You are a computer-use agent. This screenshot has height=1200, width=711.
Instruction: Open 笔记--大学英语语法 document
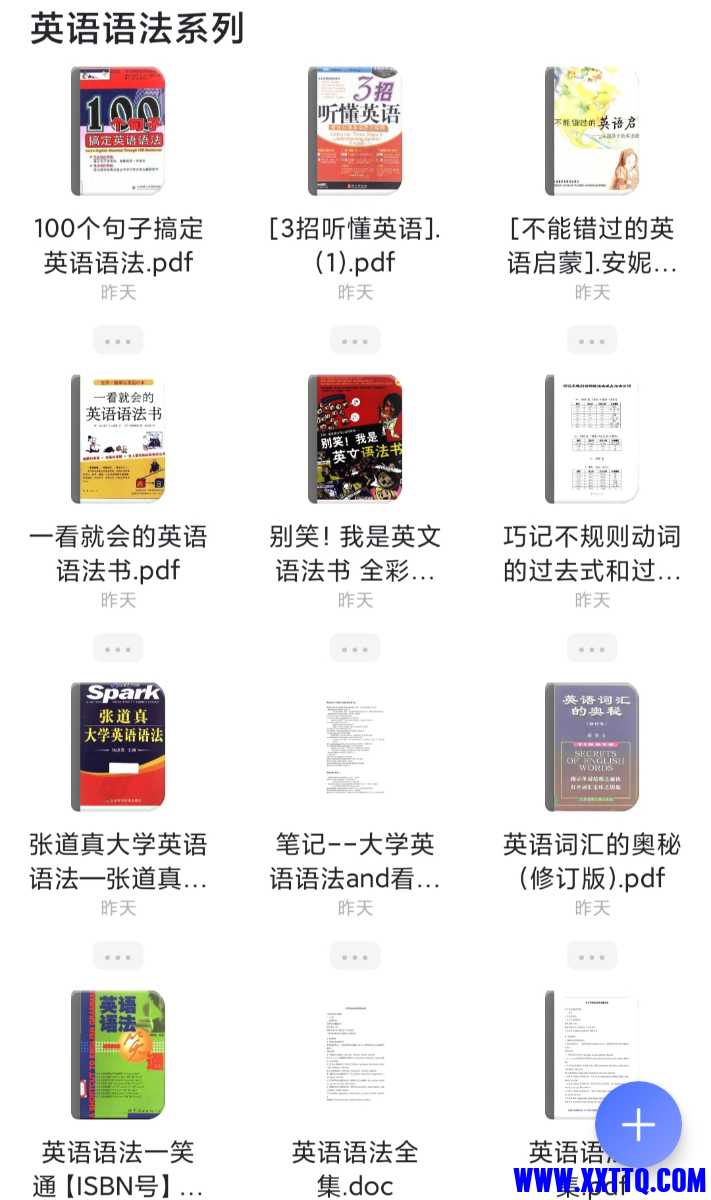[x=354, y=748]
